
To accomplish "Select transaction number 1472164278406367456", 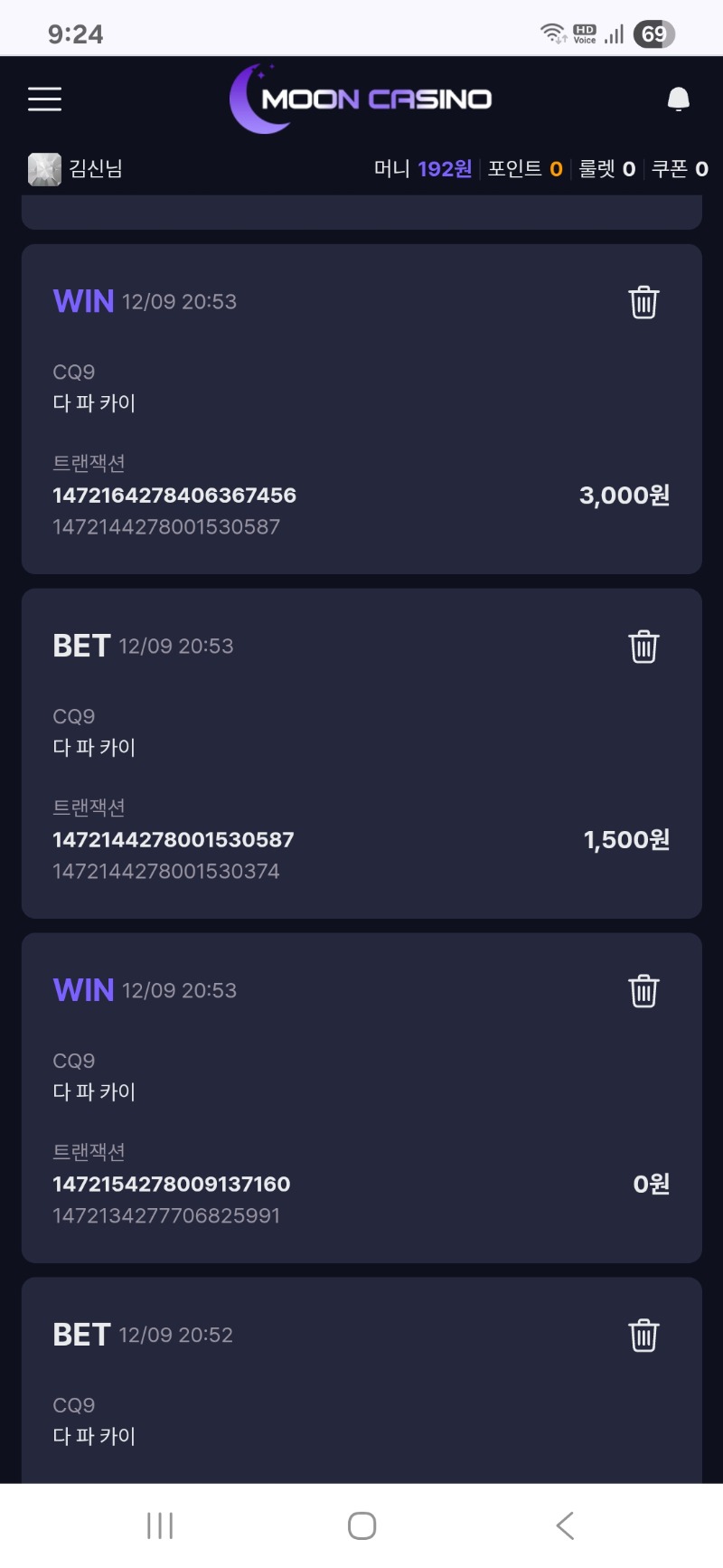I will 174,496.
